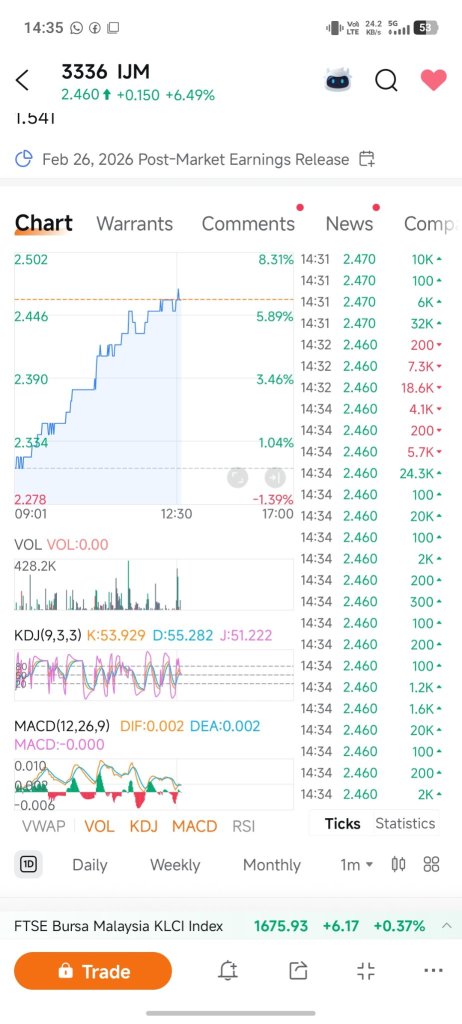462x1024 pixels.
Task: Select the Monthly chart period
Action: [272, 865]
